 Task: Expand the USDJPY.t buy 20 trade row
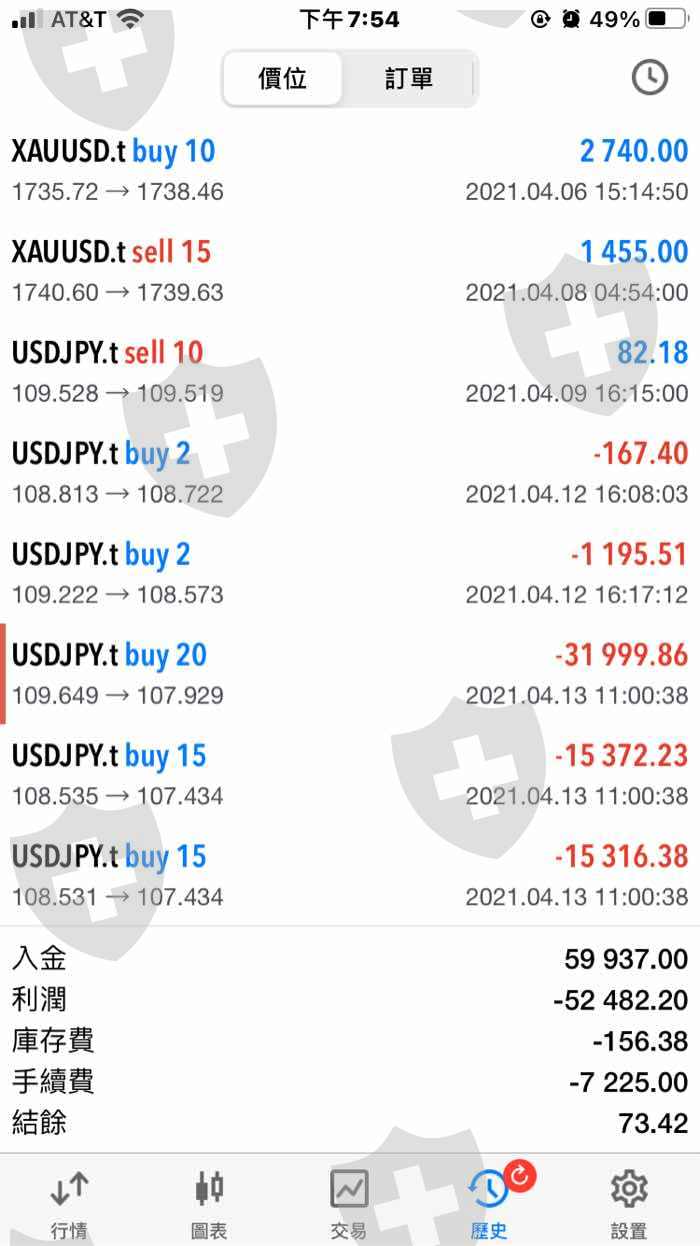click(x=350, y=675)
